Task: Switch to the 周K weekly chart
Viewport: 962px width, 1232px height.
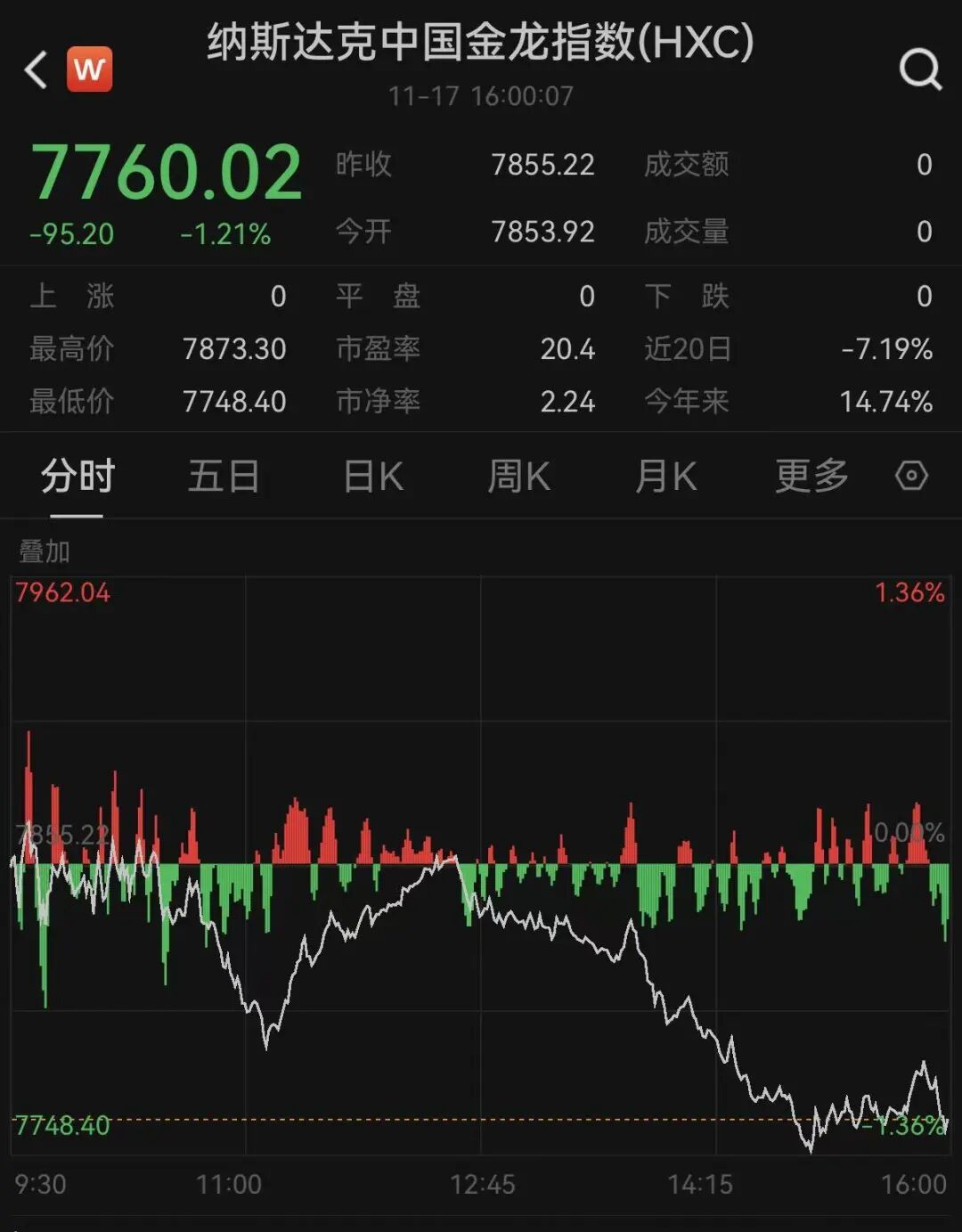Action: pyautogui.click(x=518, y=477)
